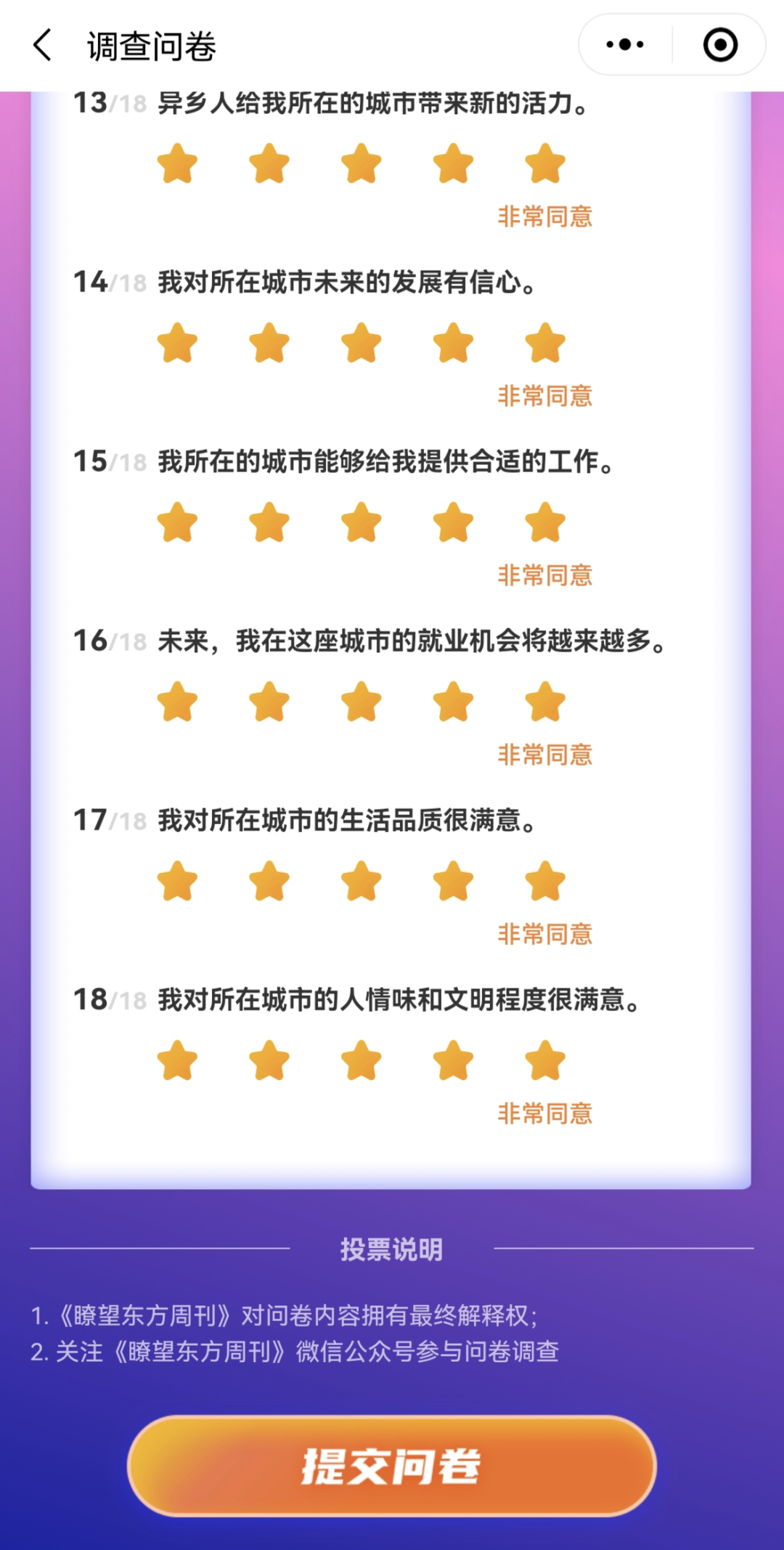
Task: Set question 14 rating to five stars
Action: [545, 343]
